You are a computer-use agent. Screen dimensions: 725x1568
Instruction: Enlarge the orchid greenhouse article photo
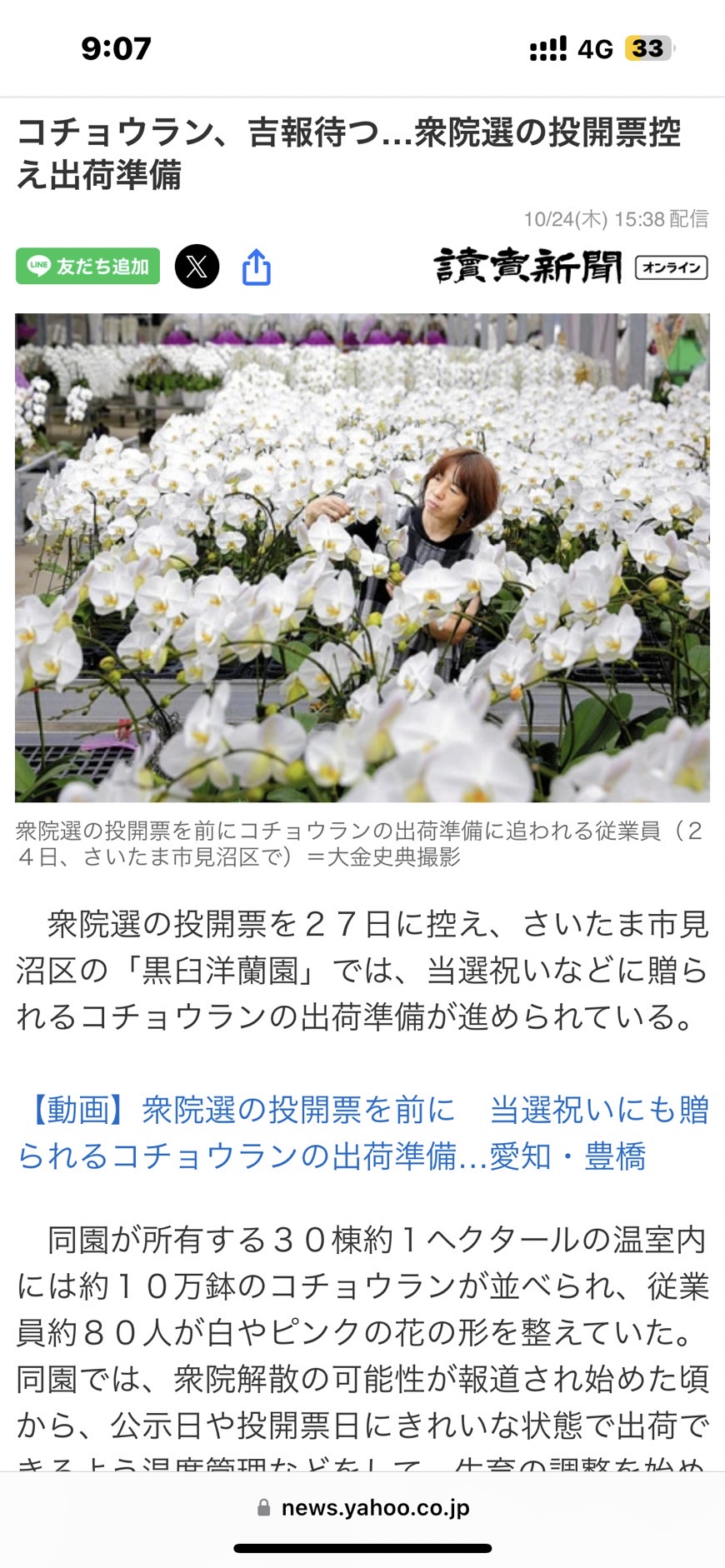point(362,557)
